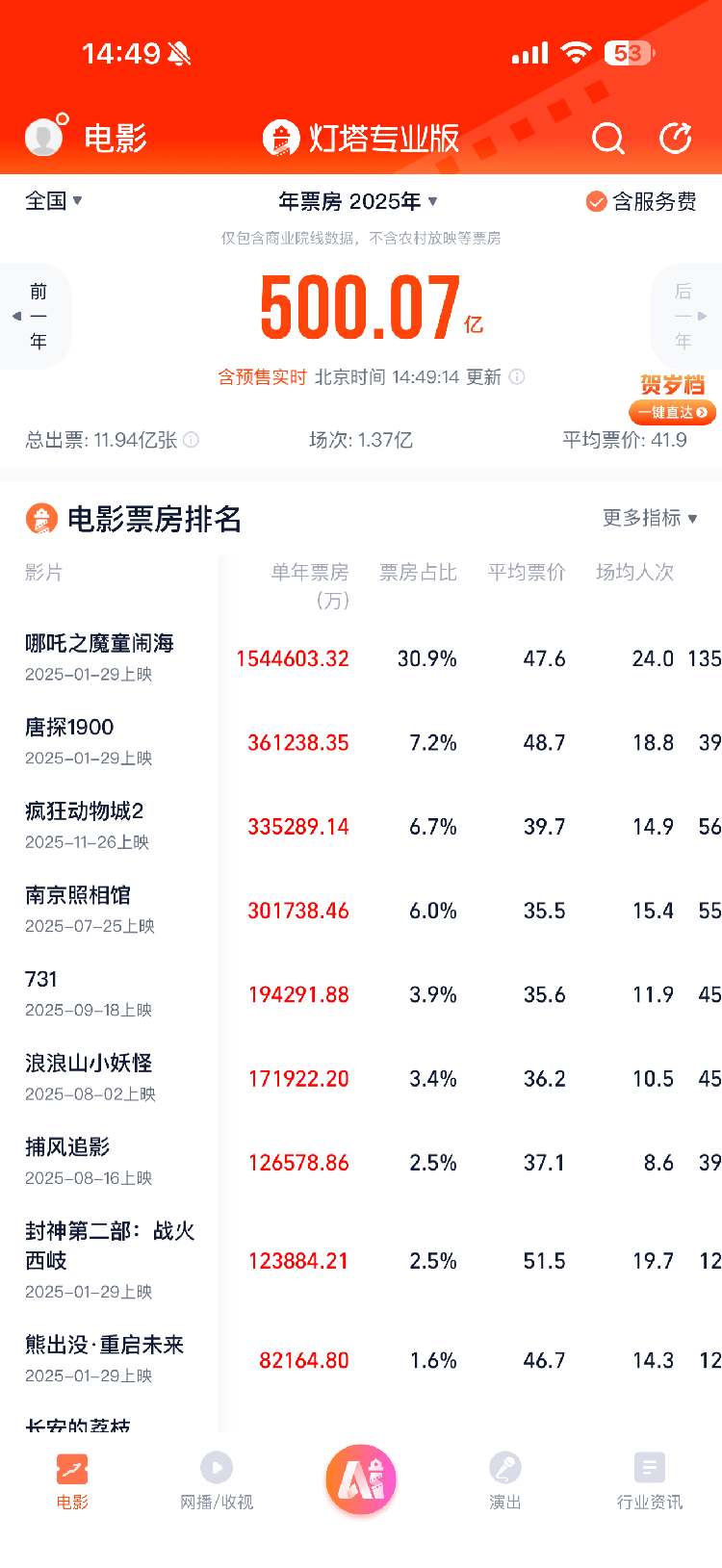Open the search icon in the header
Viewport: 722px width, 1568px height.
pyautogui.click(x=607, y=139)
